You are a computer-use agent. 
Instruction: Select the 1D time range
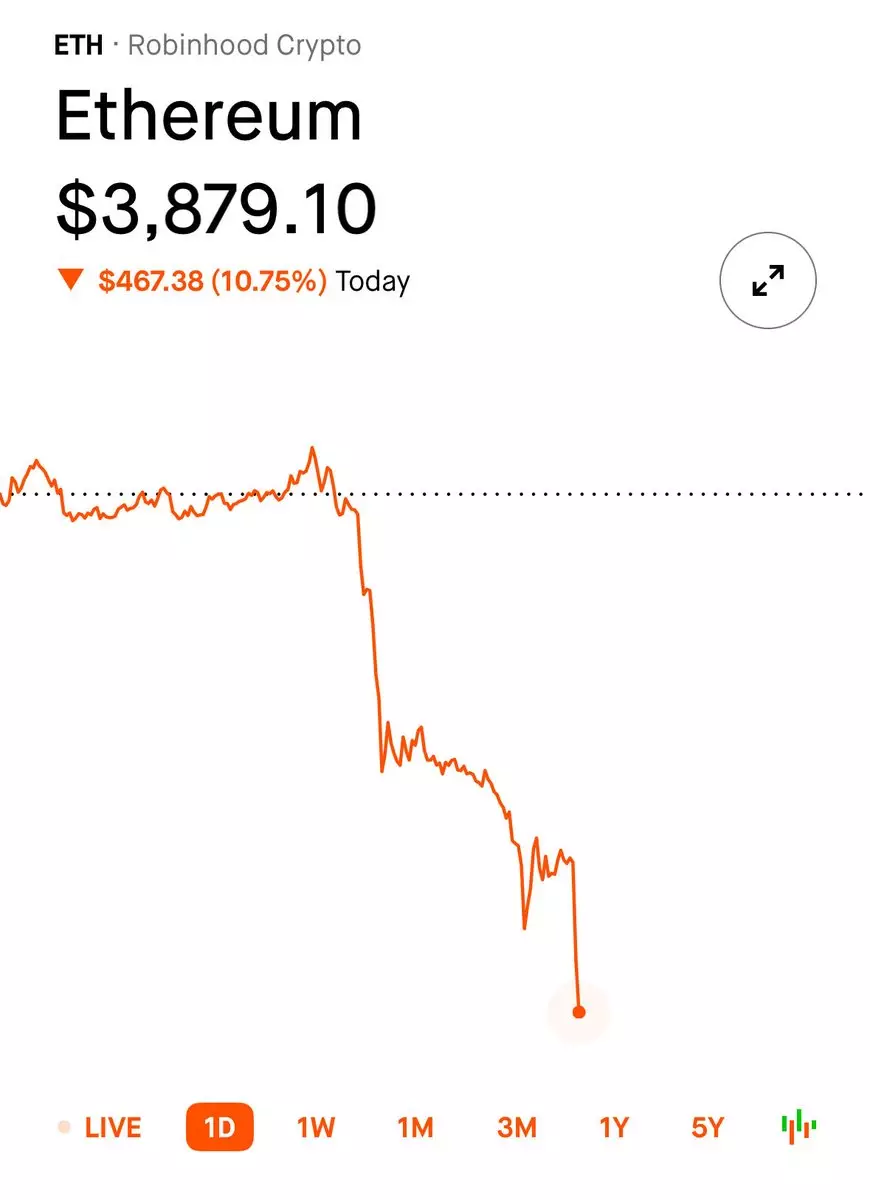pos(219,1128)
